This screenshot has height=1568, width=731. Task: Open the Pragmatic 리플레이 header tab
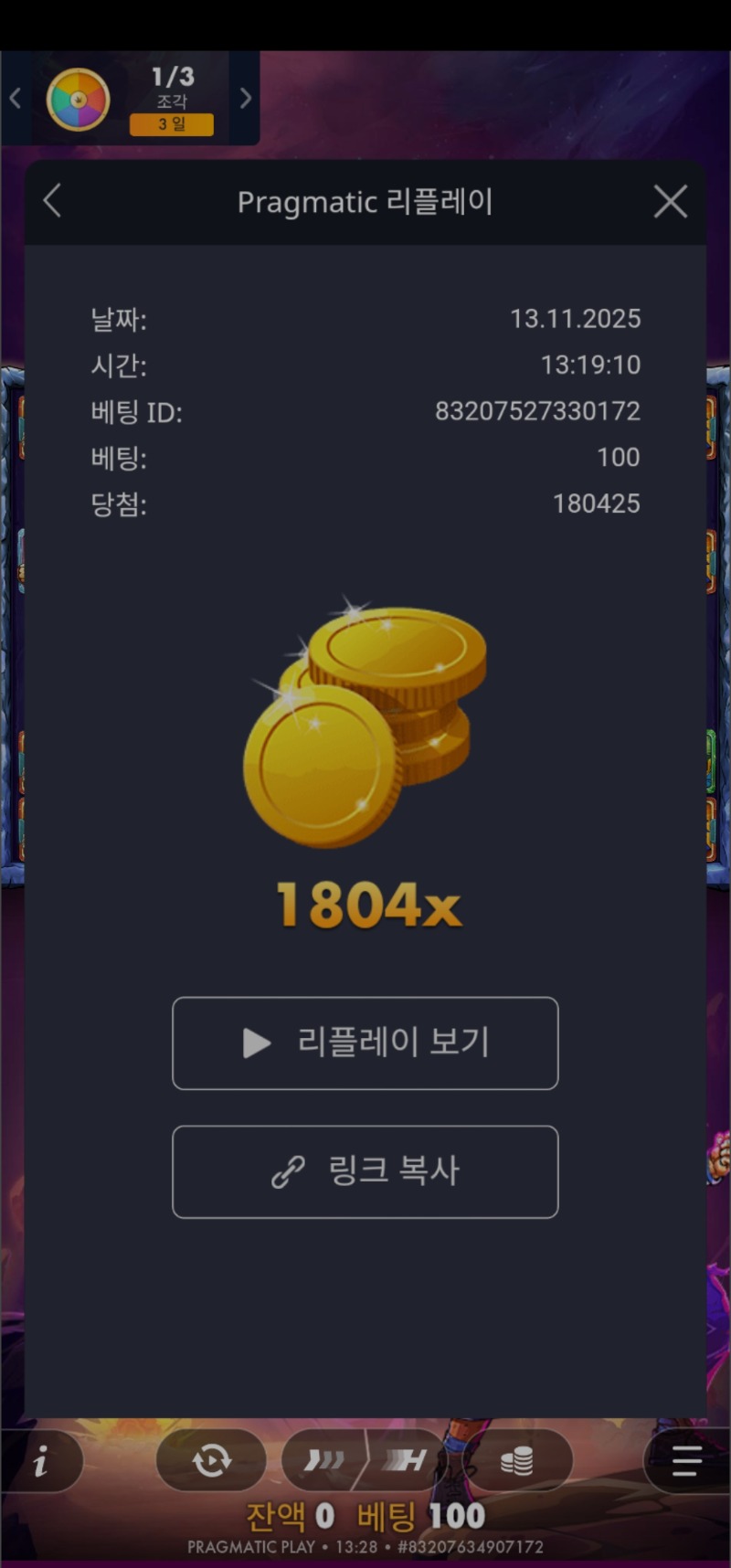(x=365, y=201)
